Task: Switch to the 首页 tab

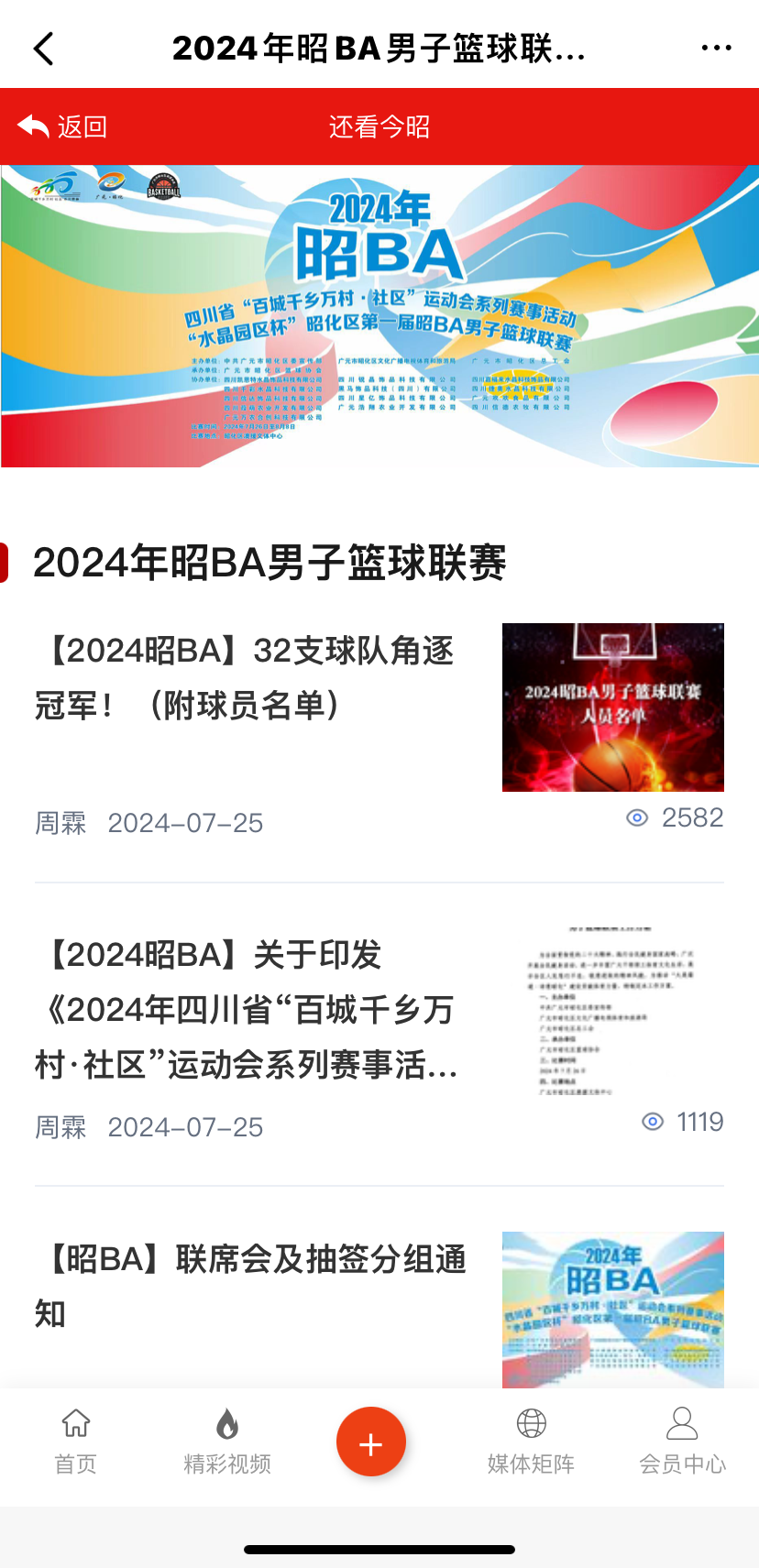Action: [x=75, y=1442]
